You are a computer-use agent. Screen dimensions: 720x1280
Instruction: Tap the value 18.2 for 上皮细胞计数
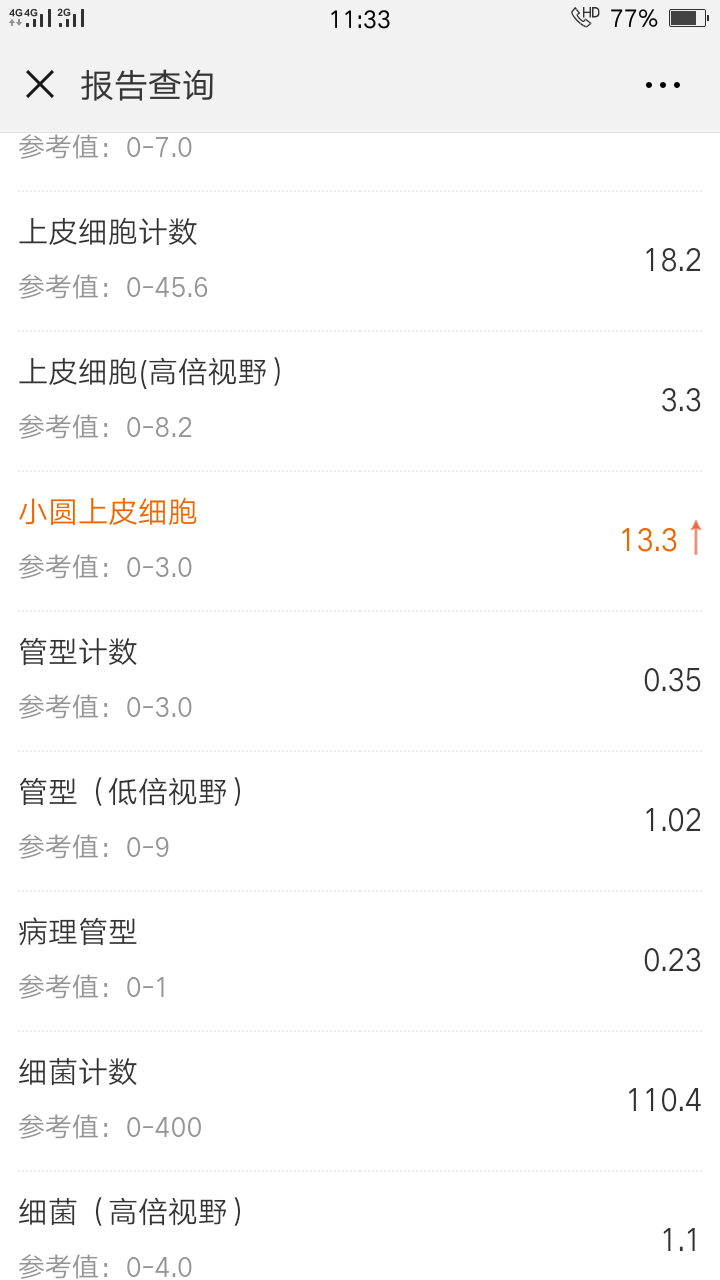coord(672,259)
